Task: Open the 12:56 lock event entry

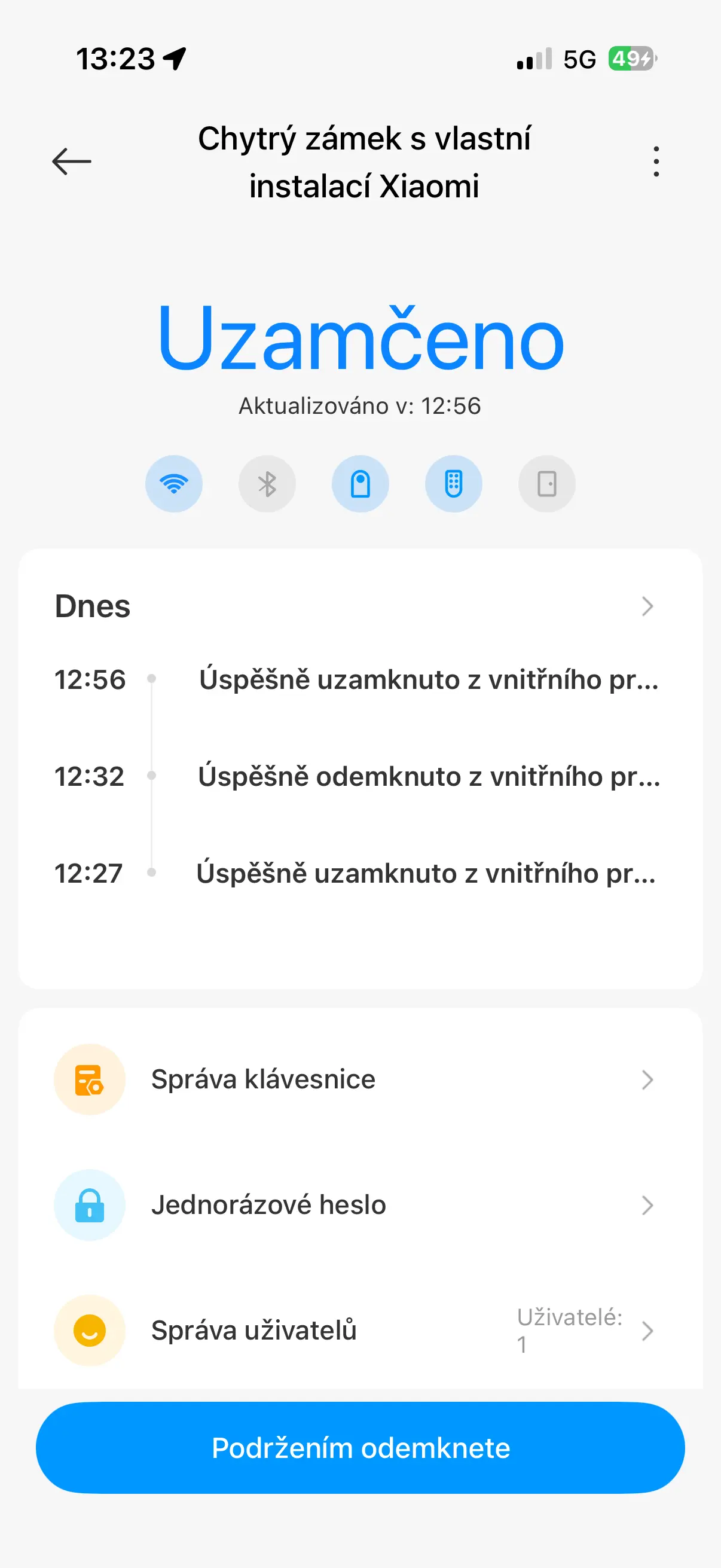Action: [x=360, y=679]
